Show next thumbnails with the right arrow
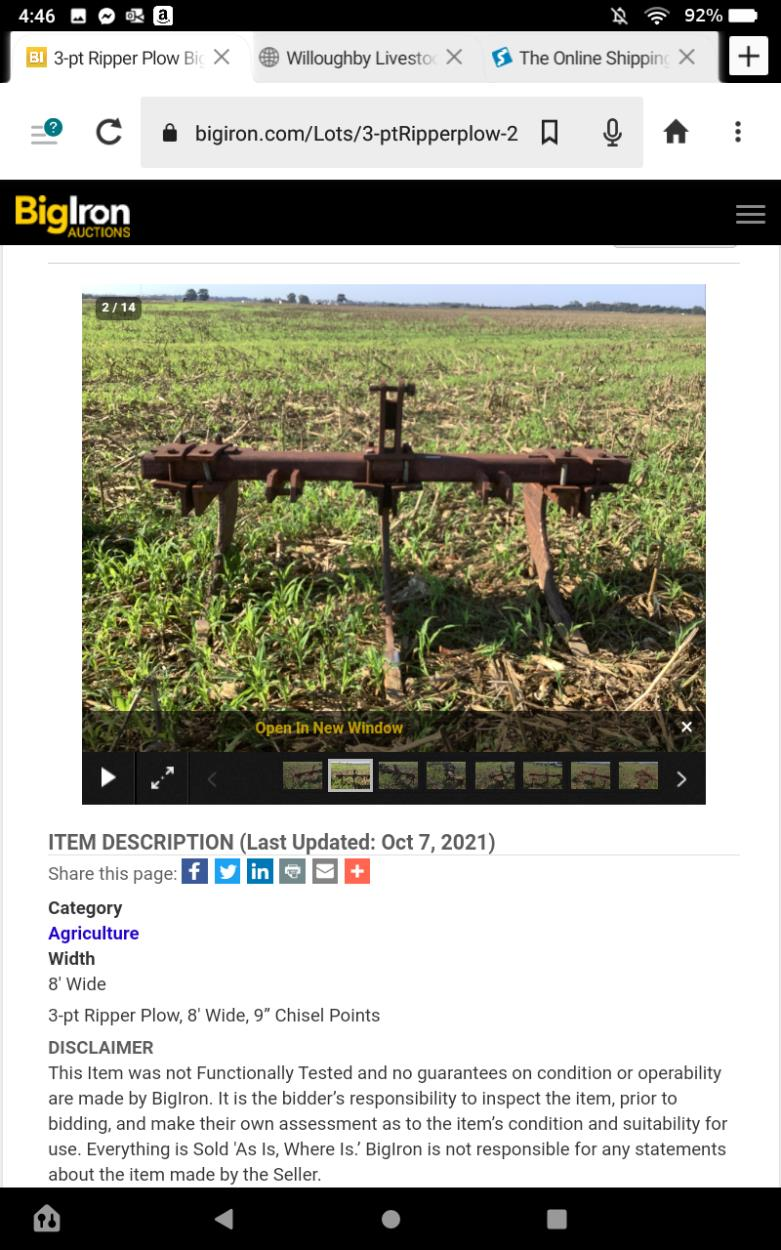The height and width of the screenshot is (1250, 781). pos(681,778)
